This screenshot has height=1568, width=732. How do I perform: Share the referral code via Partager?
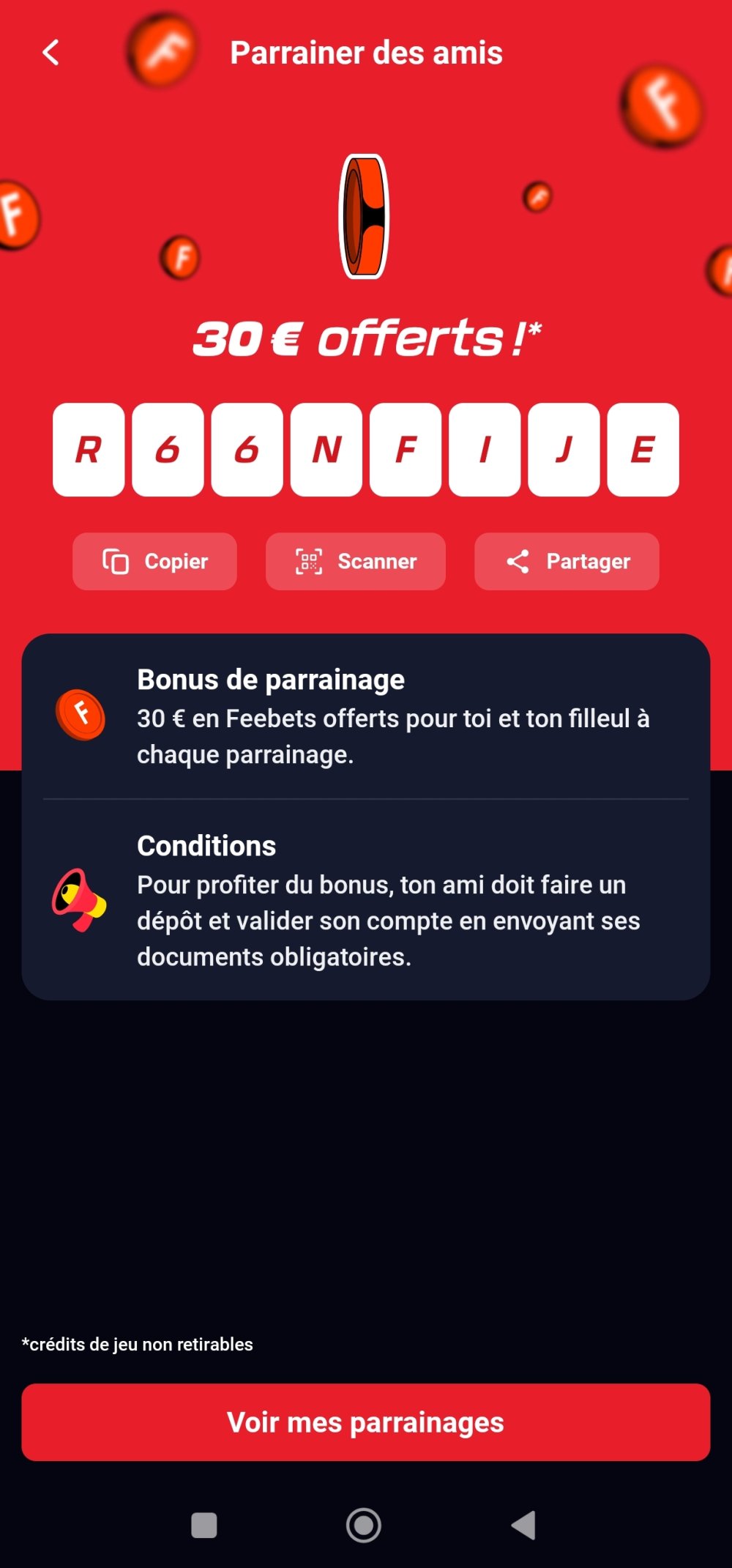(x=567, y=562)
